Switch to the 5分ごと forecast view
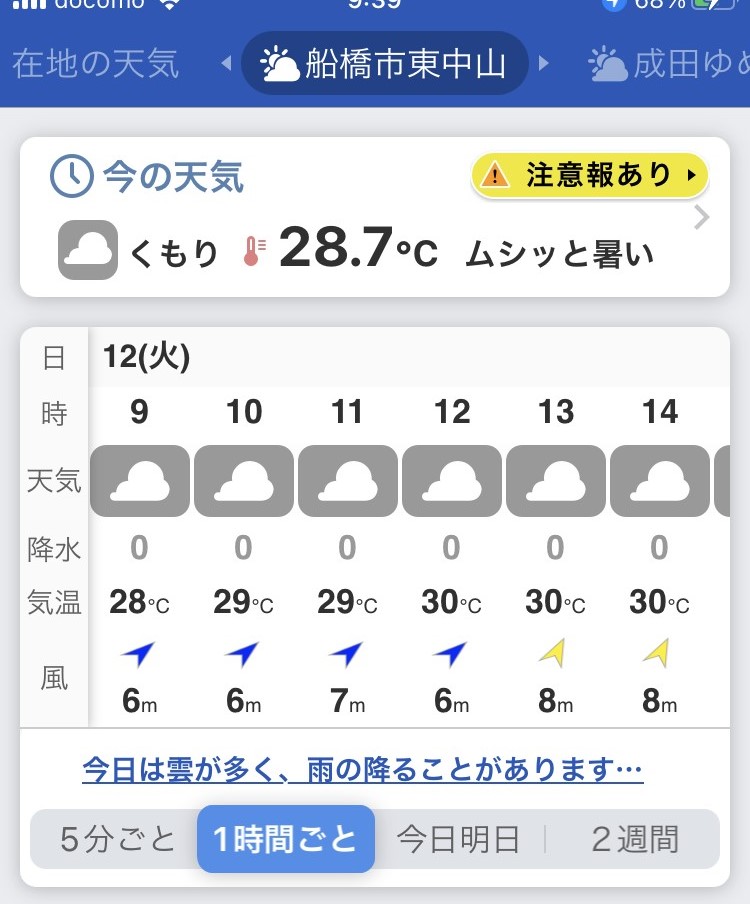This screenshot has height=904, width=750. (x=117, y=838)
